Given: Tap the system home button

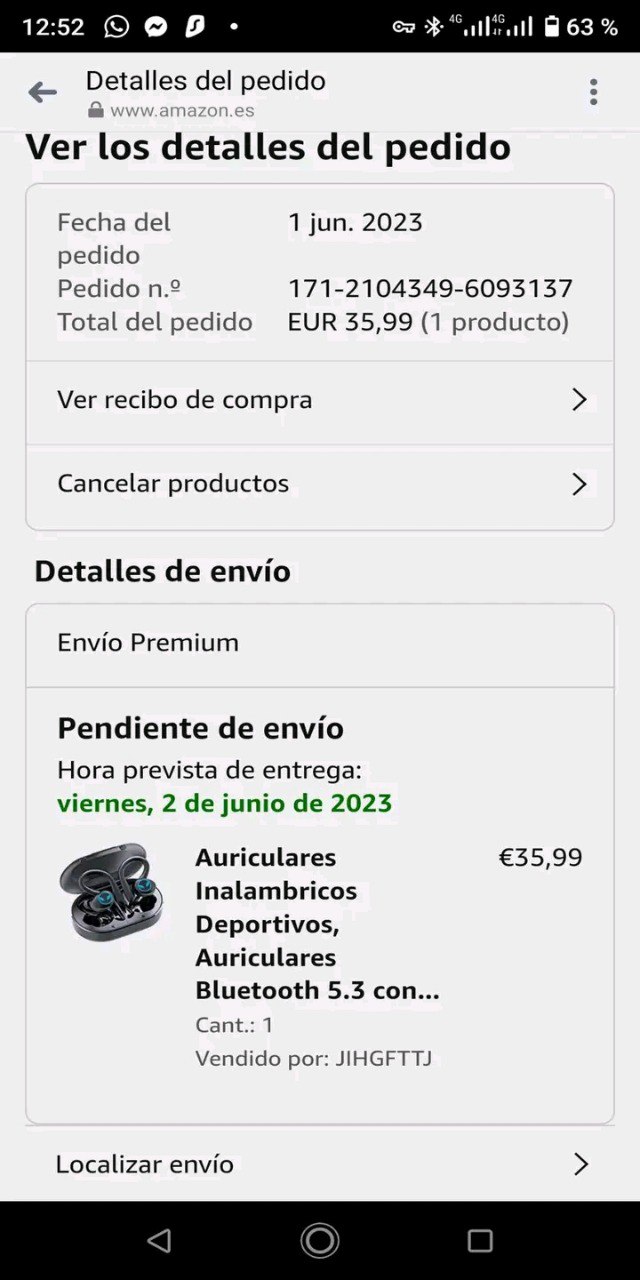Looking at the screenshot, I should pos(320,1241).
